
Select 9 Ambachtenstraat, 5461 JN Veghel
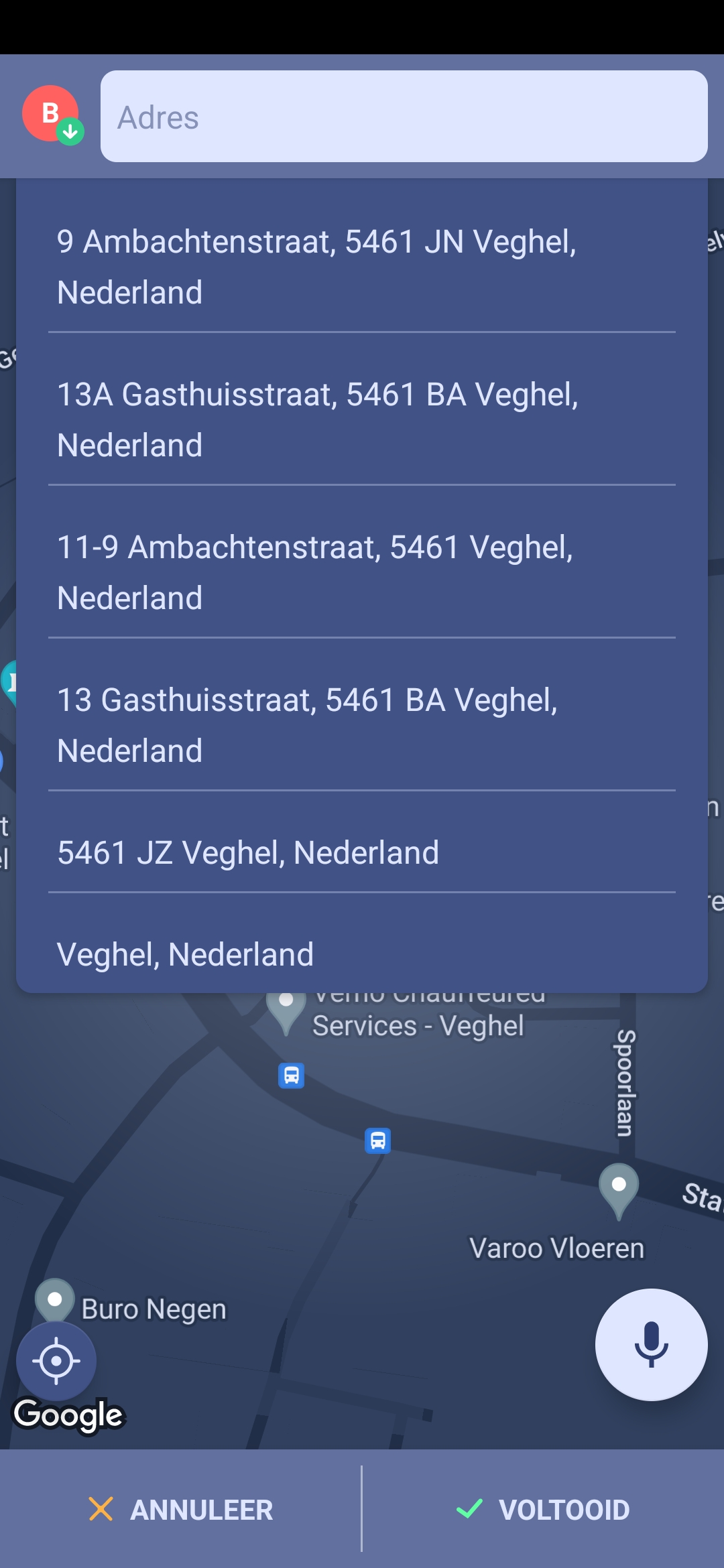(362, 267)
